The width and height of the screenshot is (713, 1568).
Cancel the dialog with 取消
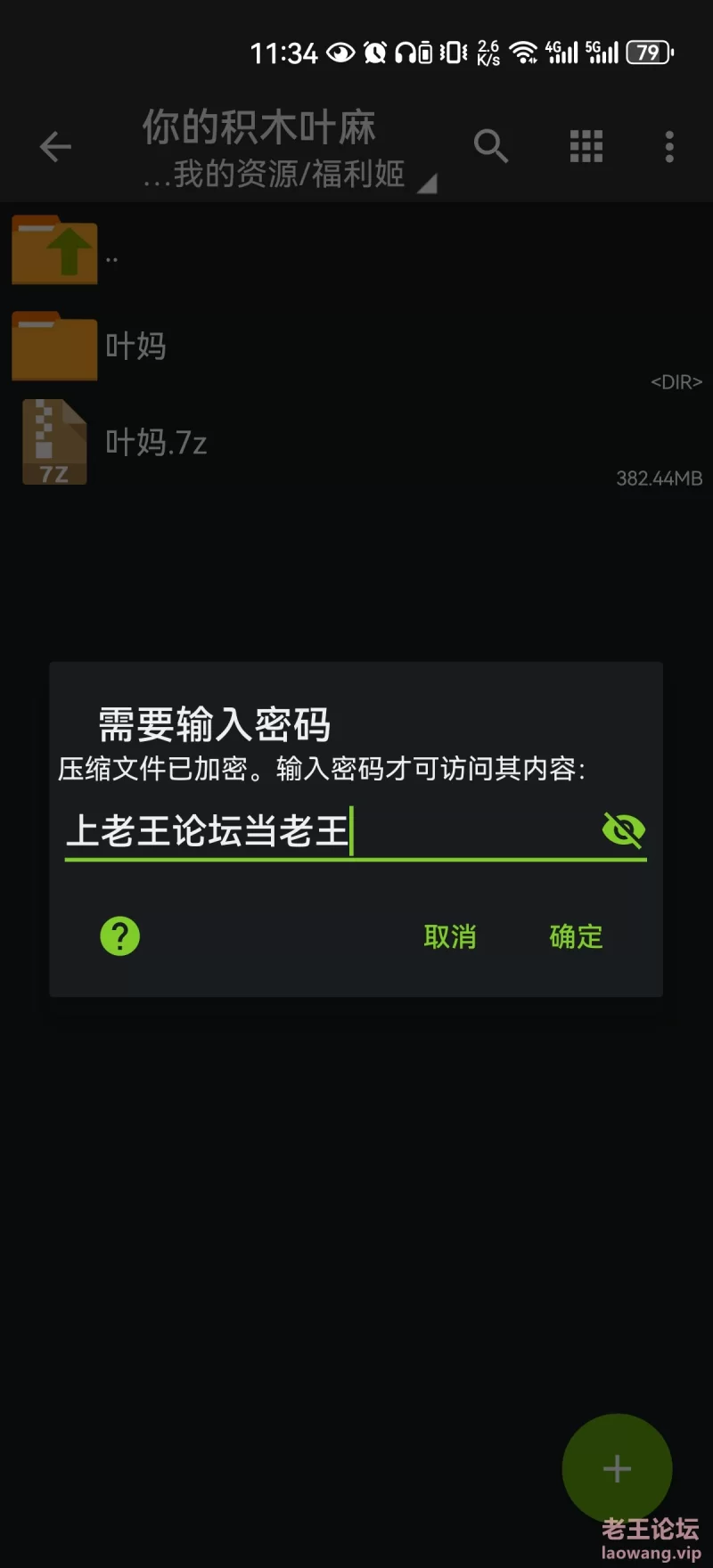(450, 936)
